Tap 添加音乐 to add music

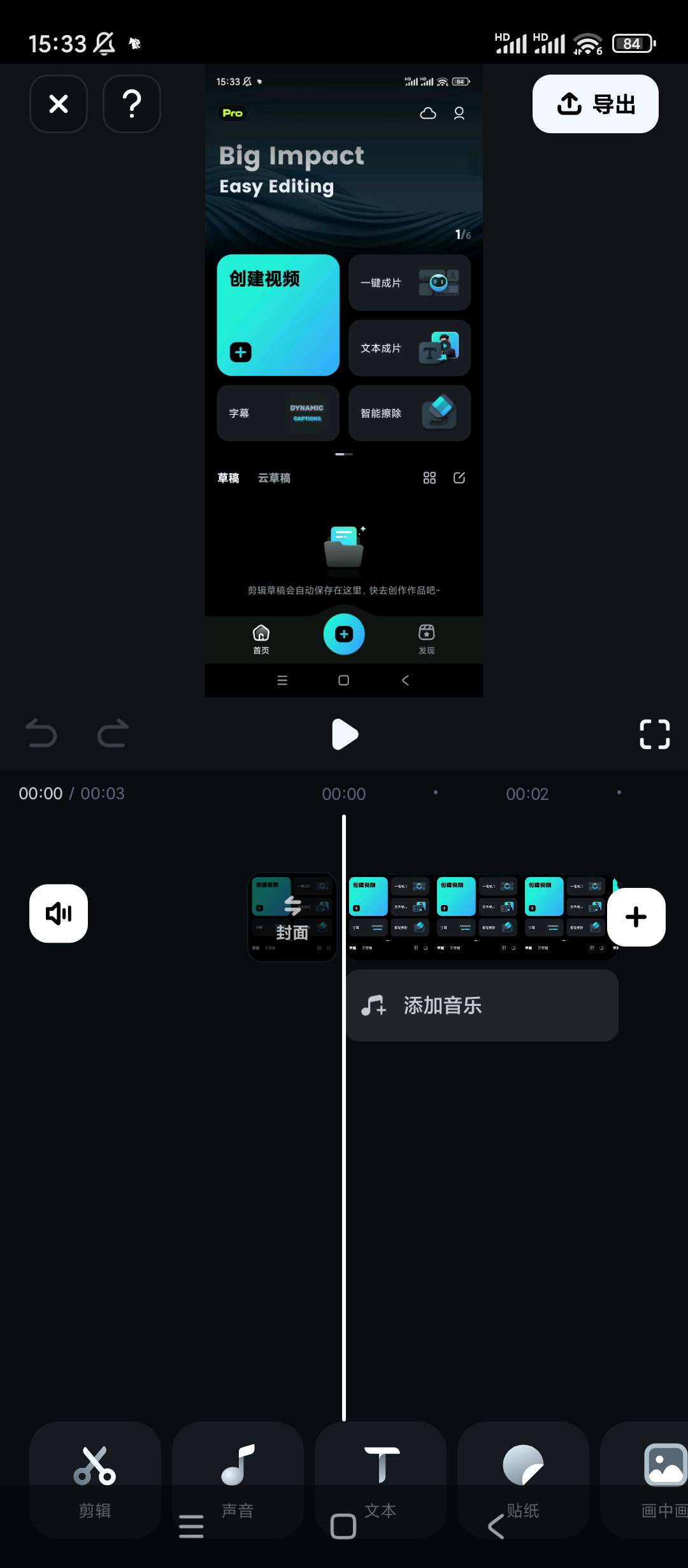pos(482,1005)
